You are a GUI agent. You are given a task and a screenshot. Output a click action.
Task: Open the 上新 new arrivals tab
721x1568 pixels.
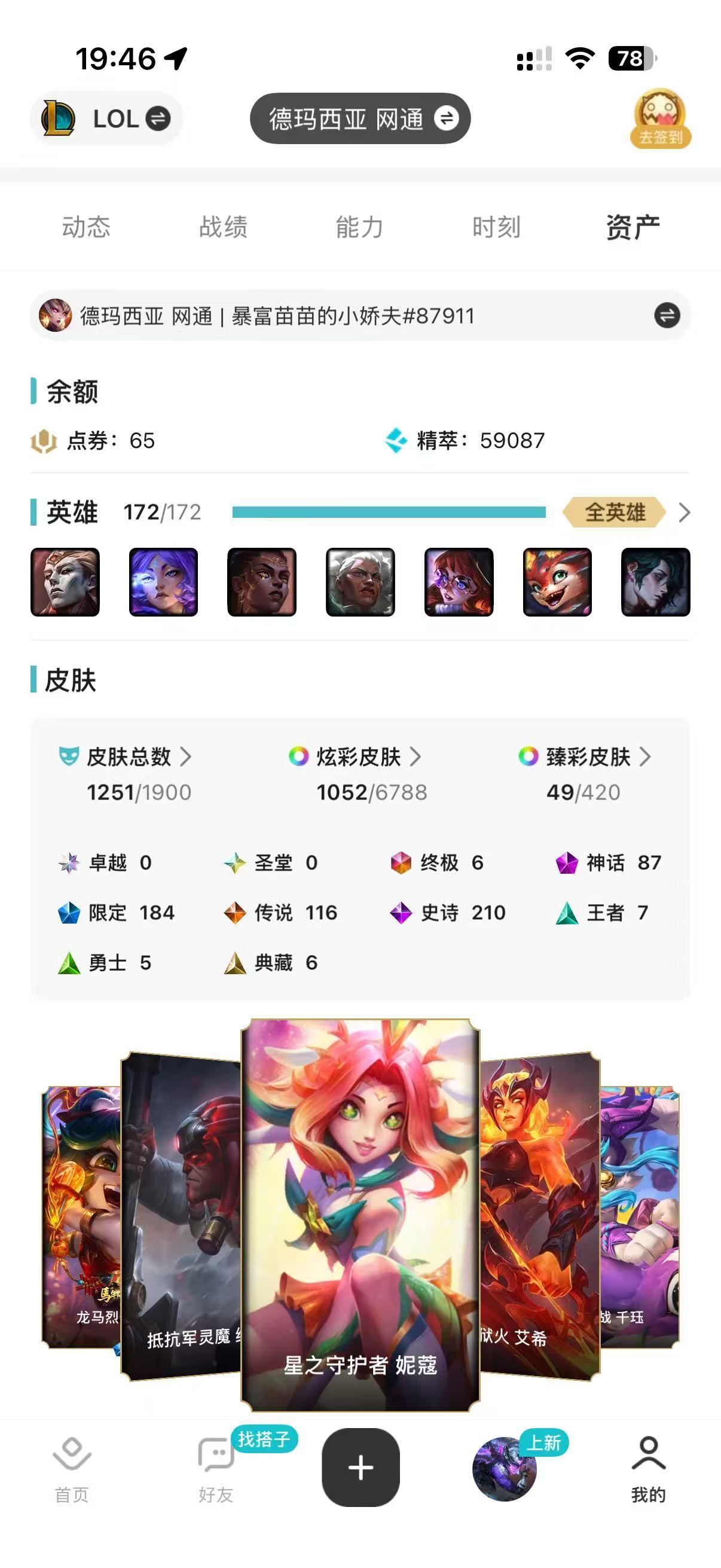[505, 1468]
